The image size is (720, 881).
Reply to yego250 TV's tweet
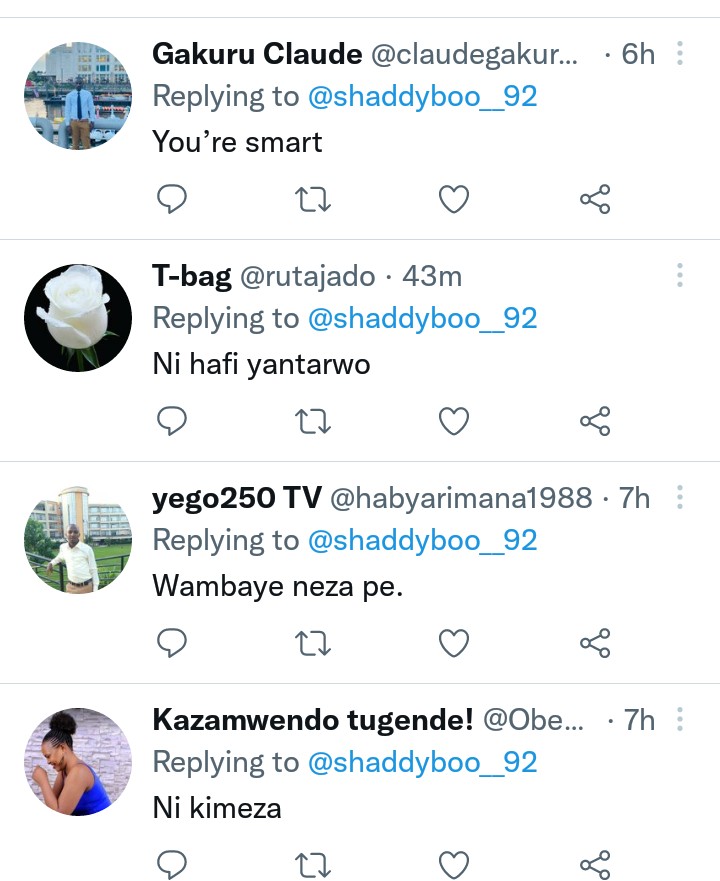point(173,644)
